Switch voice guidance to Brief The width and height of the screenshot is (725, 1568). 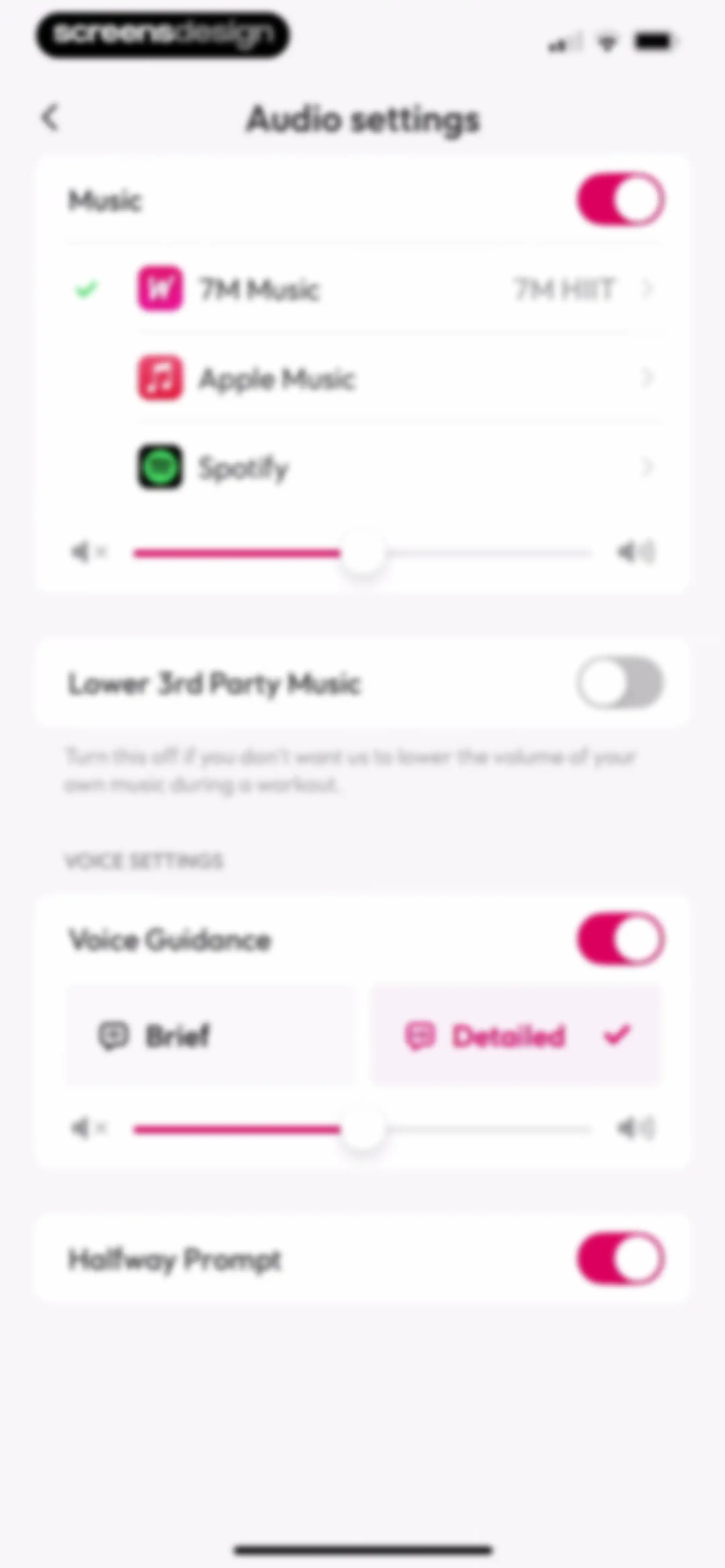(209, 1035)
